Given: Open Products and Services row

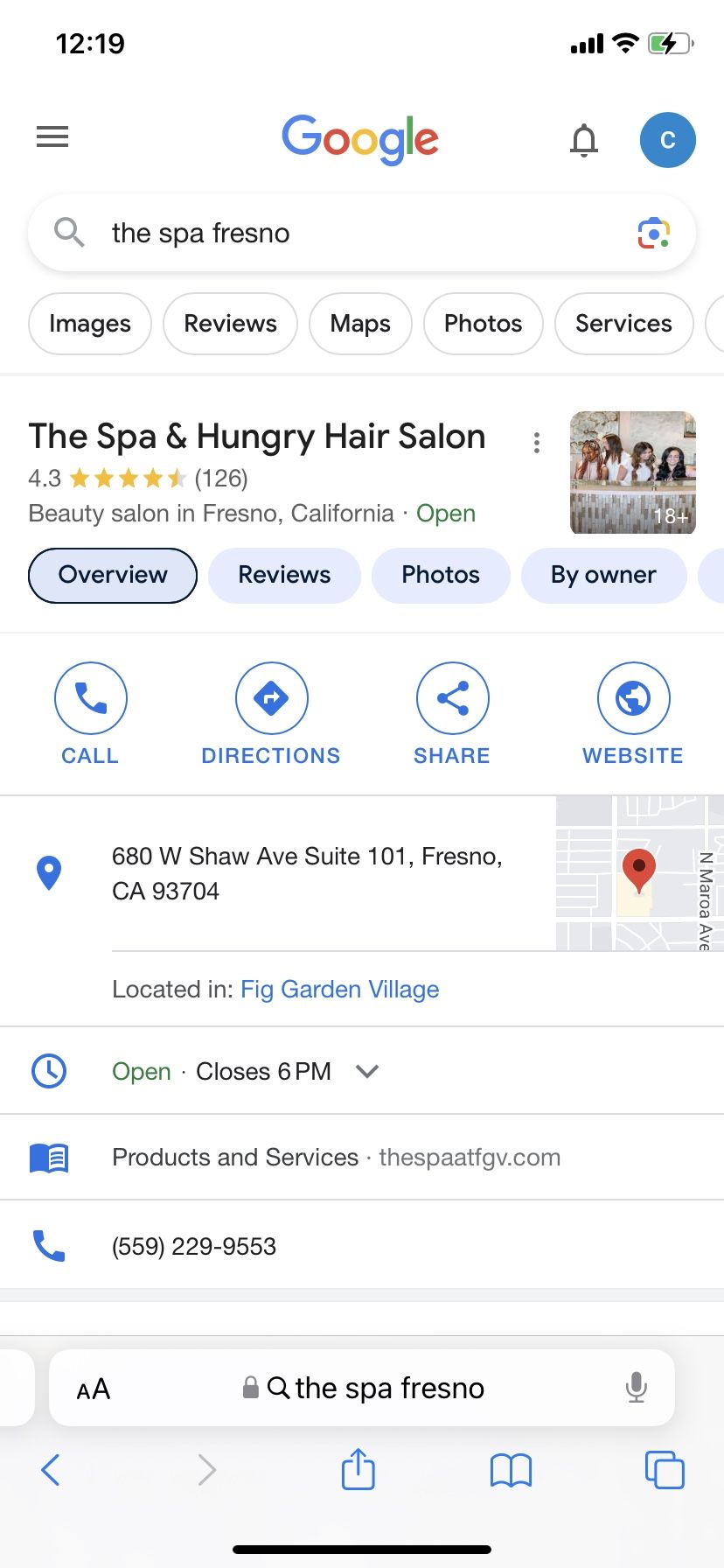Looking at the screenshot, I should tap(336, 1157).
